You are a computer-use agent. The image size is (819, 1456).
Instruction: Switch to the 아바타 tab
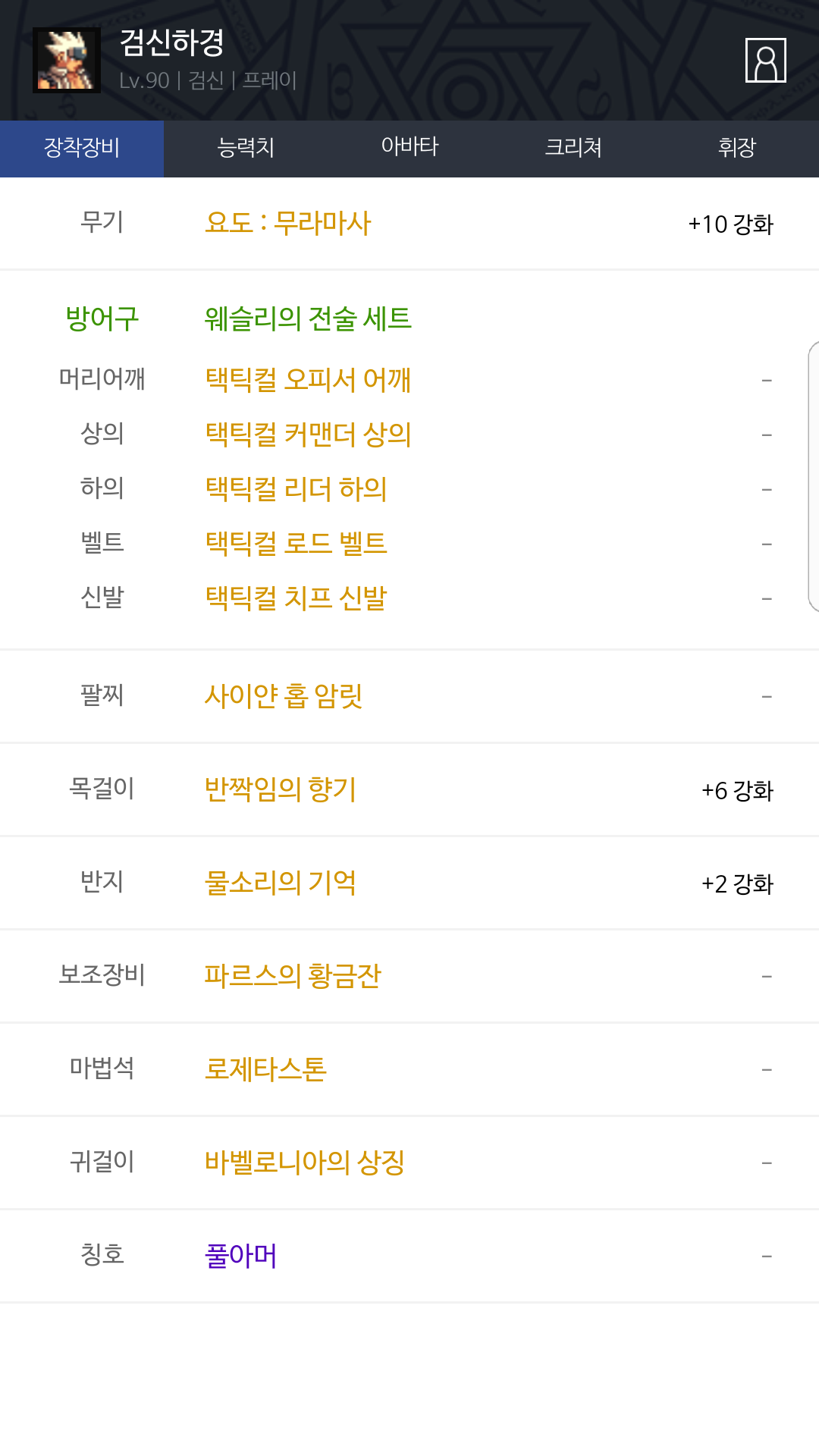[x=409, y=149]
